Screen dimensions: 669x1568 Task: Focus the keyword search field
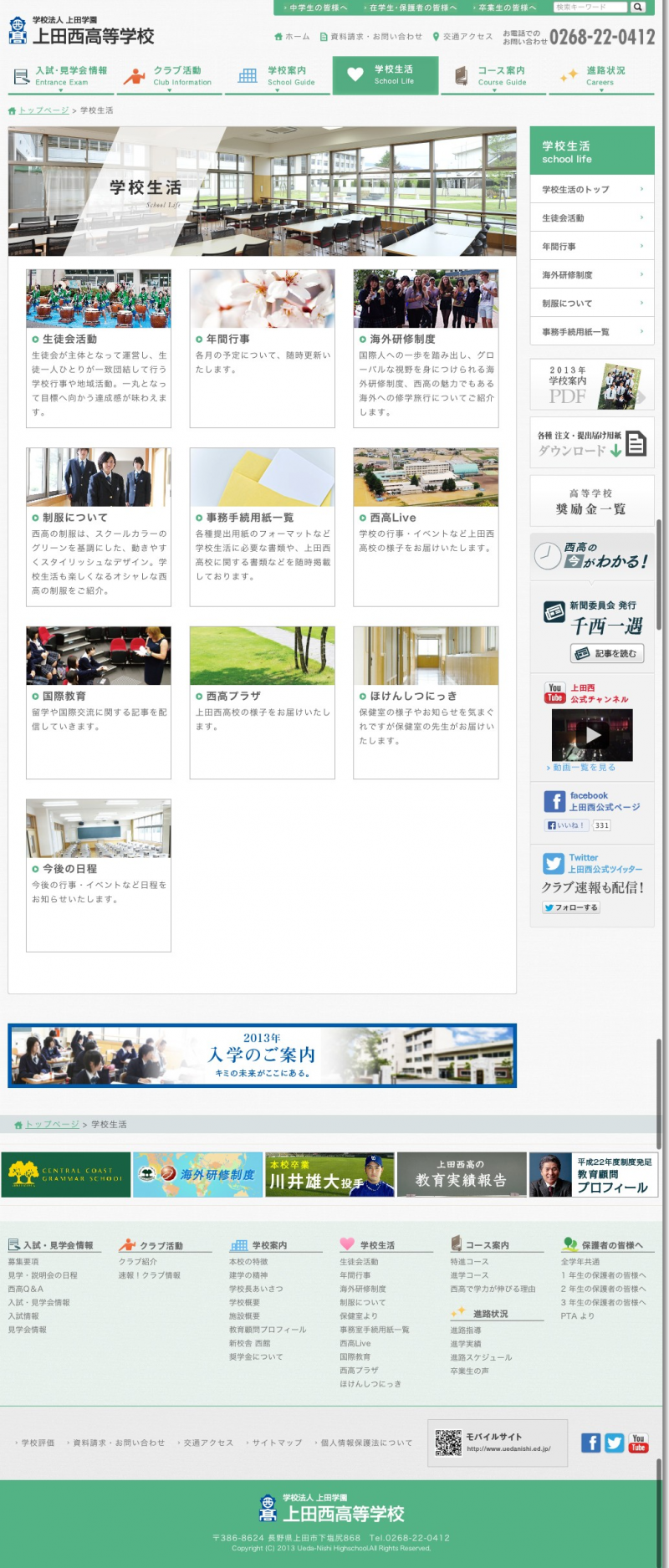(590, 8)
